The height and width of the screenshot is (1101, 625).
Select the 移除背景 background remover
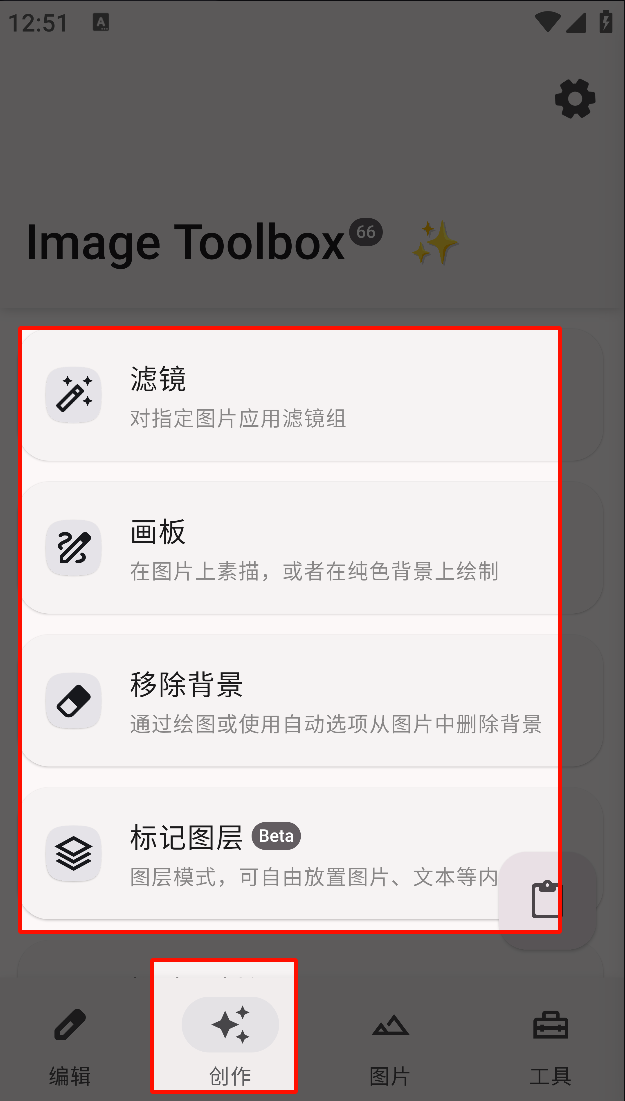click(x=312, y=701)
